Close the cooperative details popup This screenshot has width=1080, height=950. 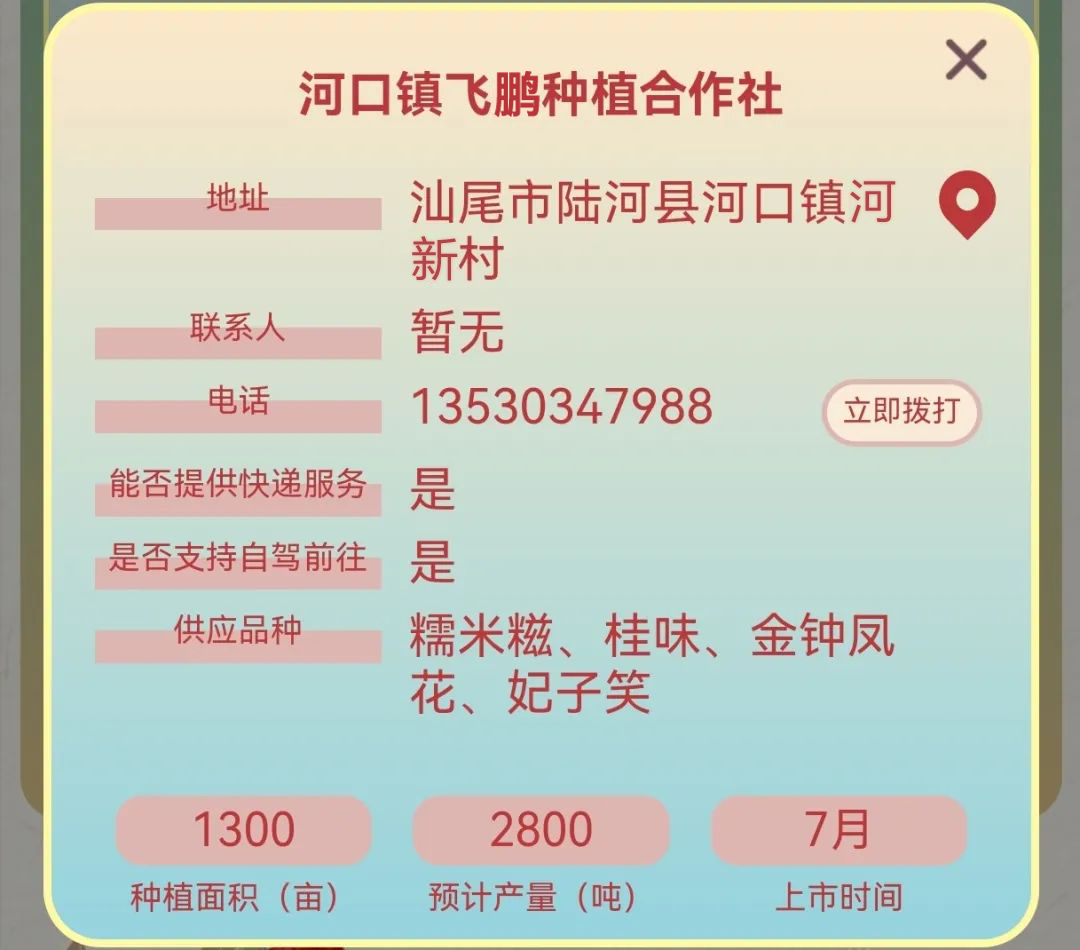click(x=966, y=61)
